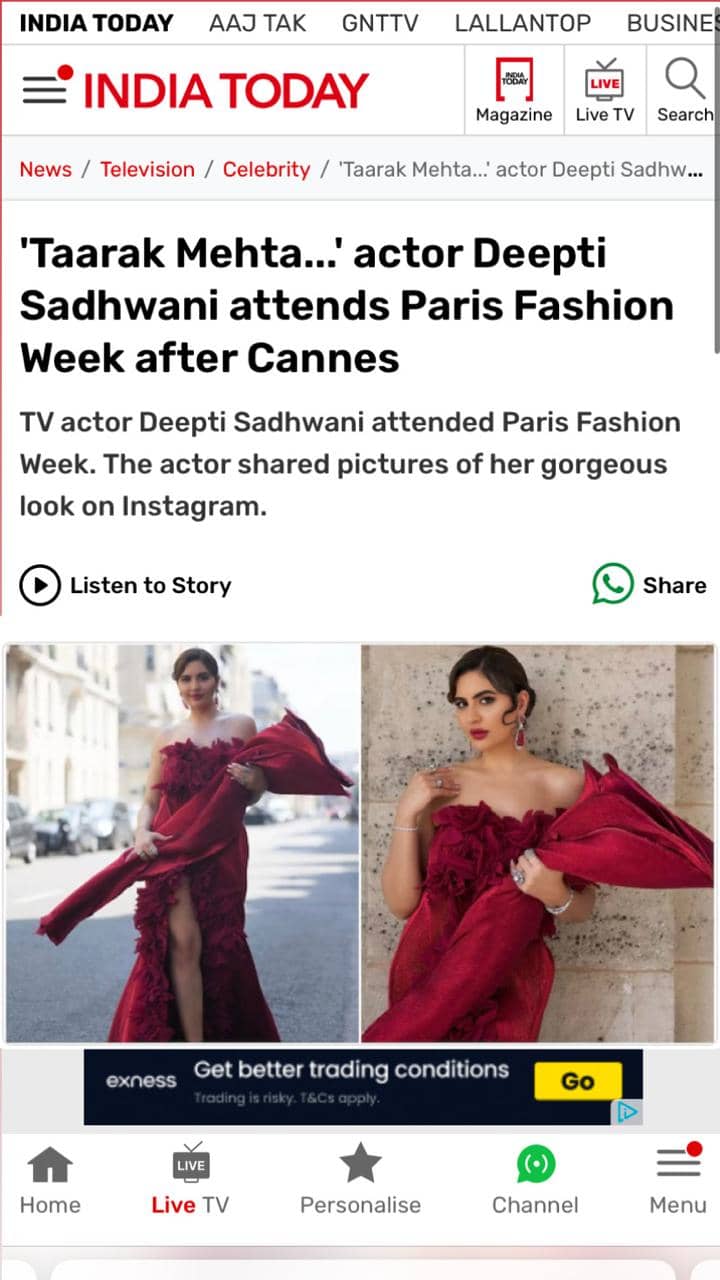Open Live TV in the bottom bar
The height and width of the screenshot is (1280, 720).
[x=190, y=1180]
